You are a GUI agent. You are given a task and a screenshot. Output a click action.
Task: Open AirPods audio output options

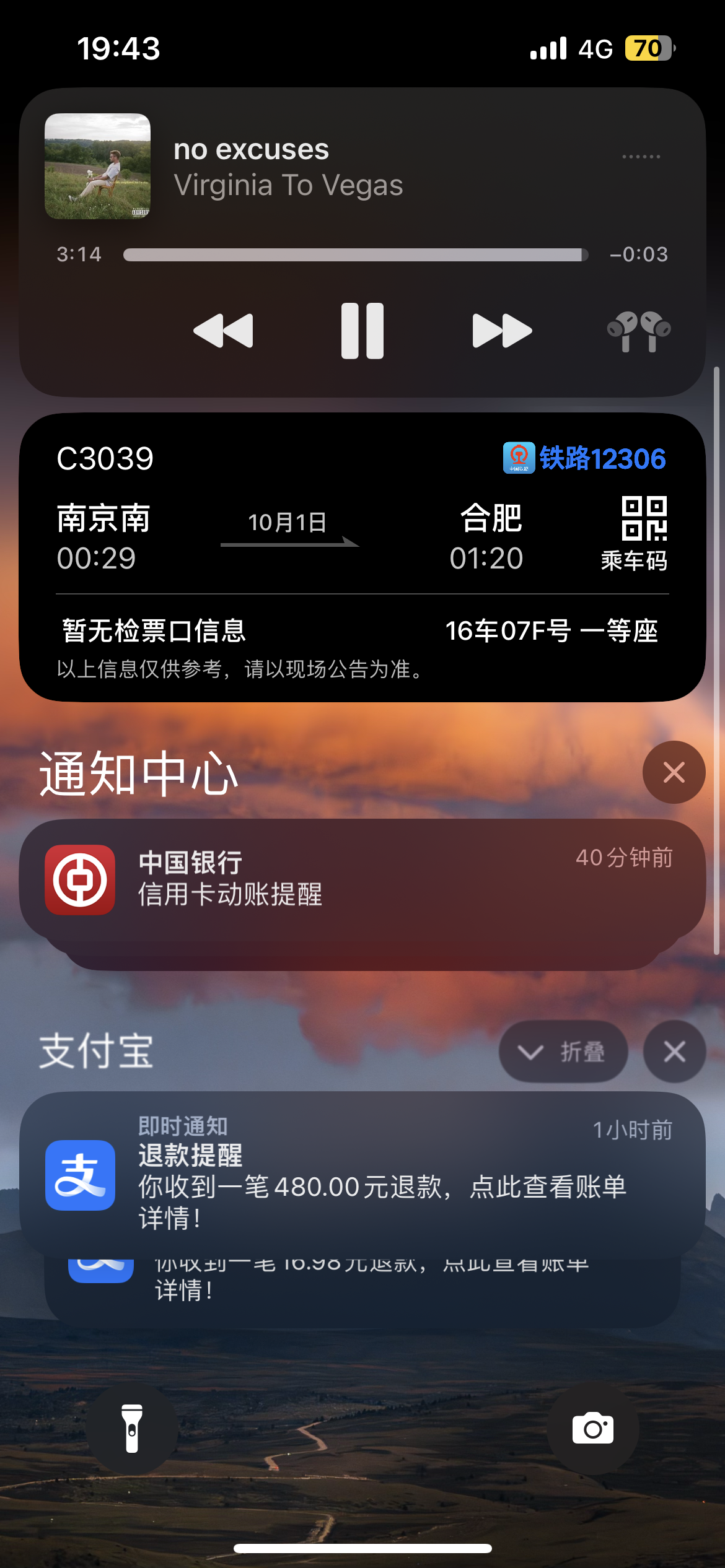click(639, 331)
